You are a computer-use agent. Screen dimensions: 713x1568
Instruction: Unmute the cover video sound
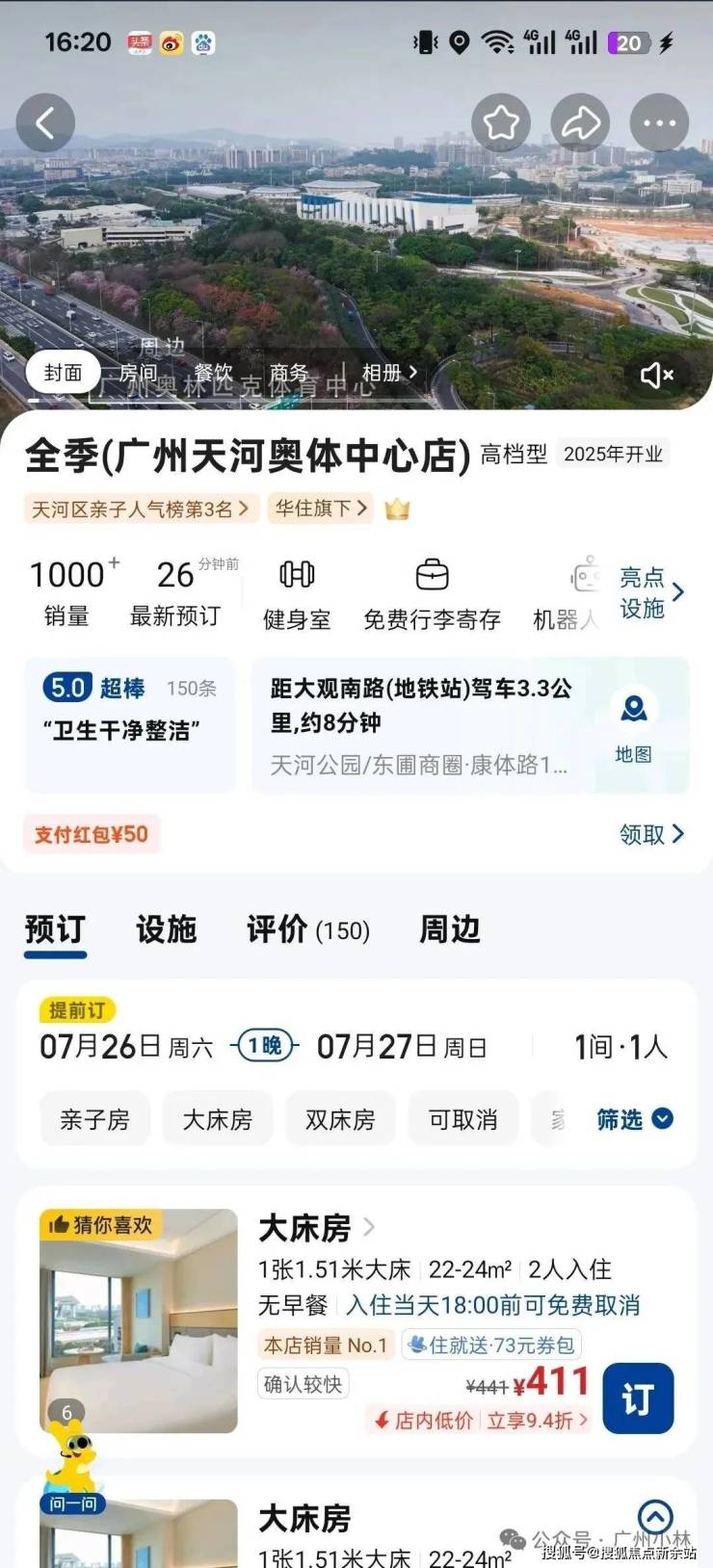click(x=656, y=375)
